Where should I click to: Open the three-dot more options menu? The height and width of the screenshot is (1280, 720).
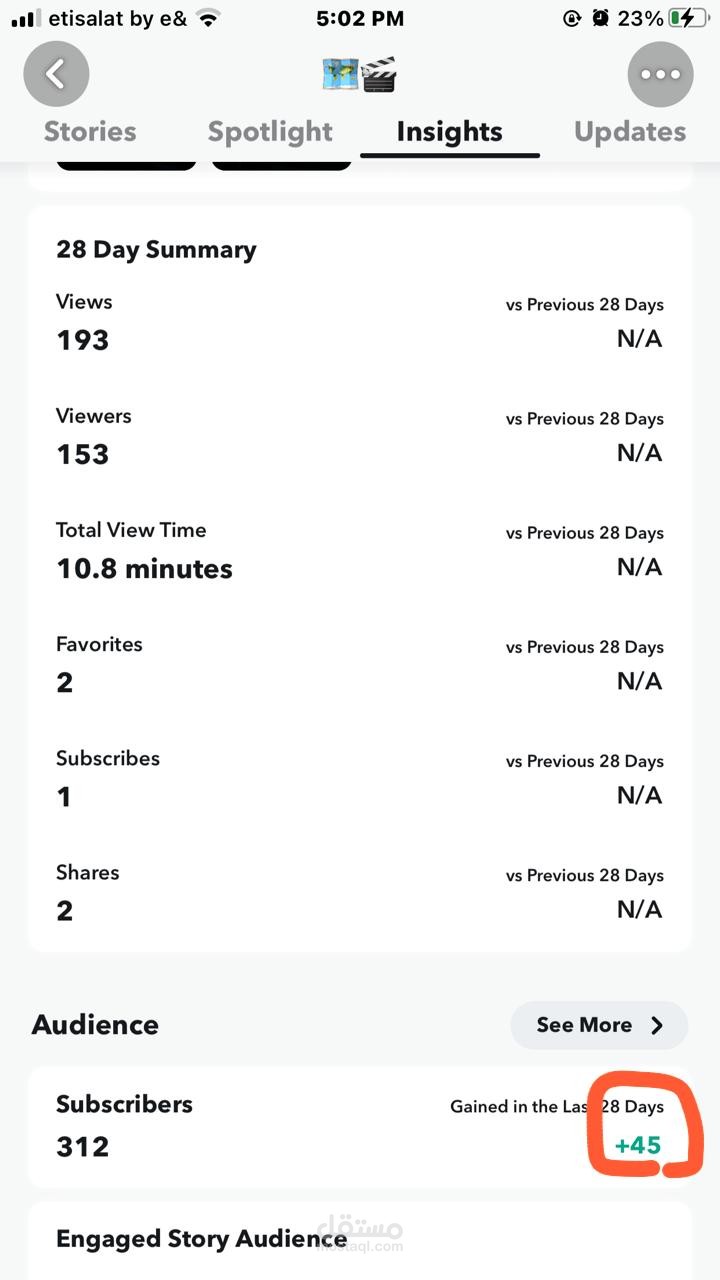(x=660, y=74)
